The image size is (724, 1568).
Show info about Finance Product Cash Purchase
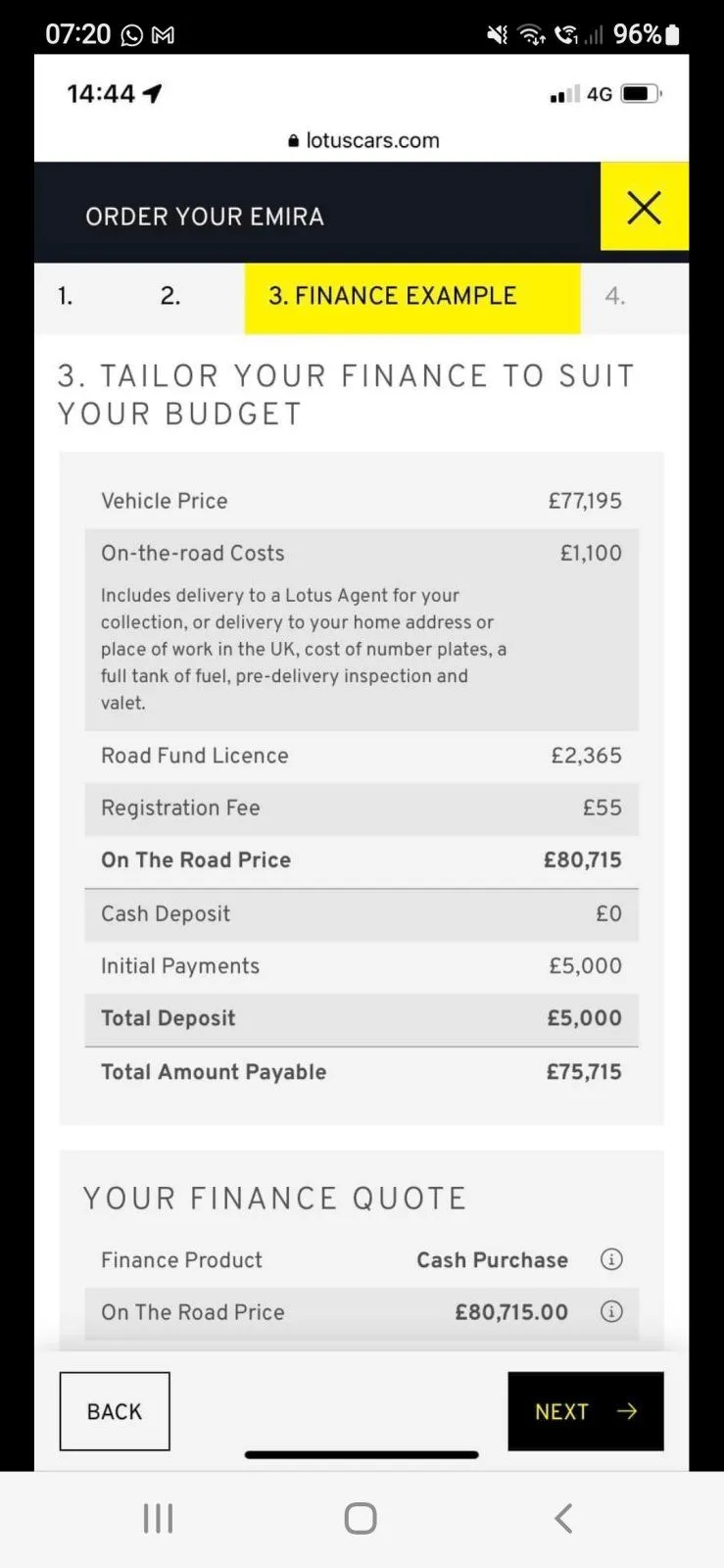point(611,1259)
